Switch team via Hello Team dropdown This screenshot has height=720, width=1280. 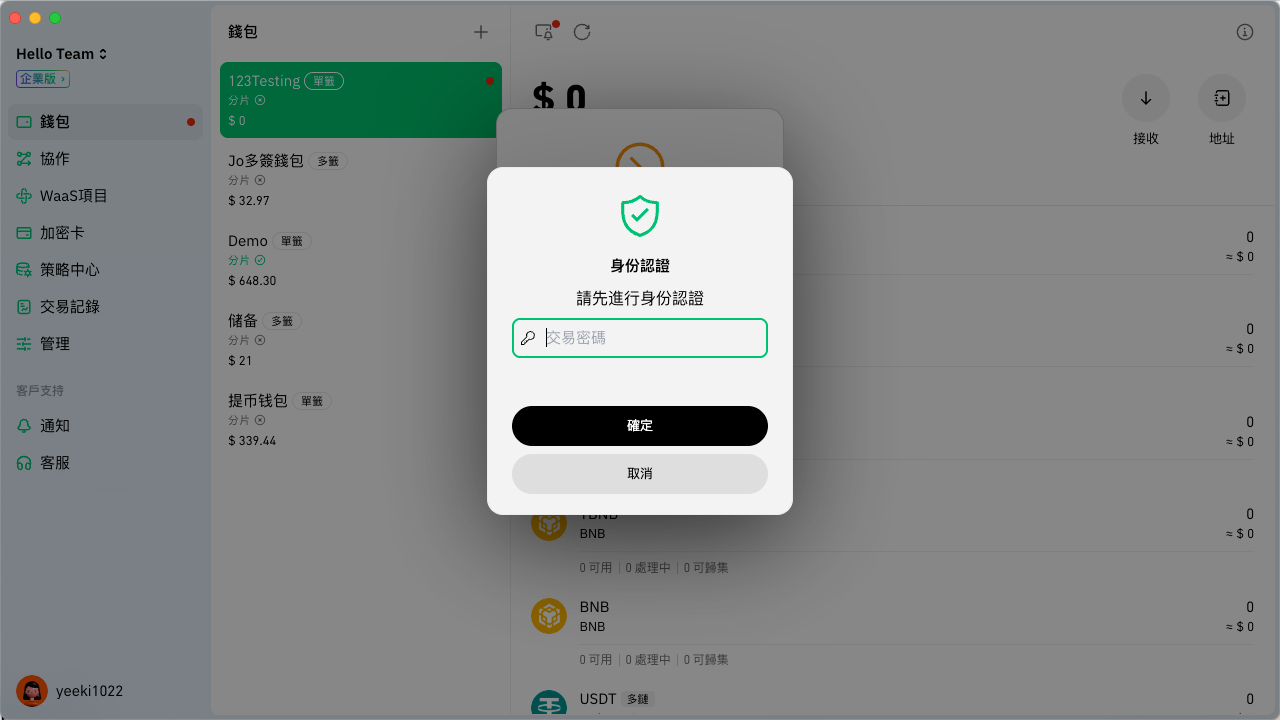pos(62,54)
